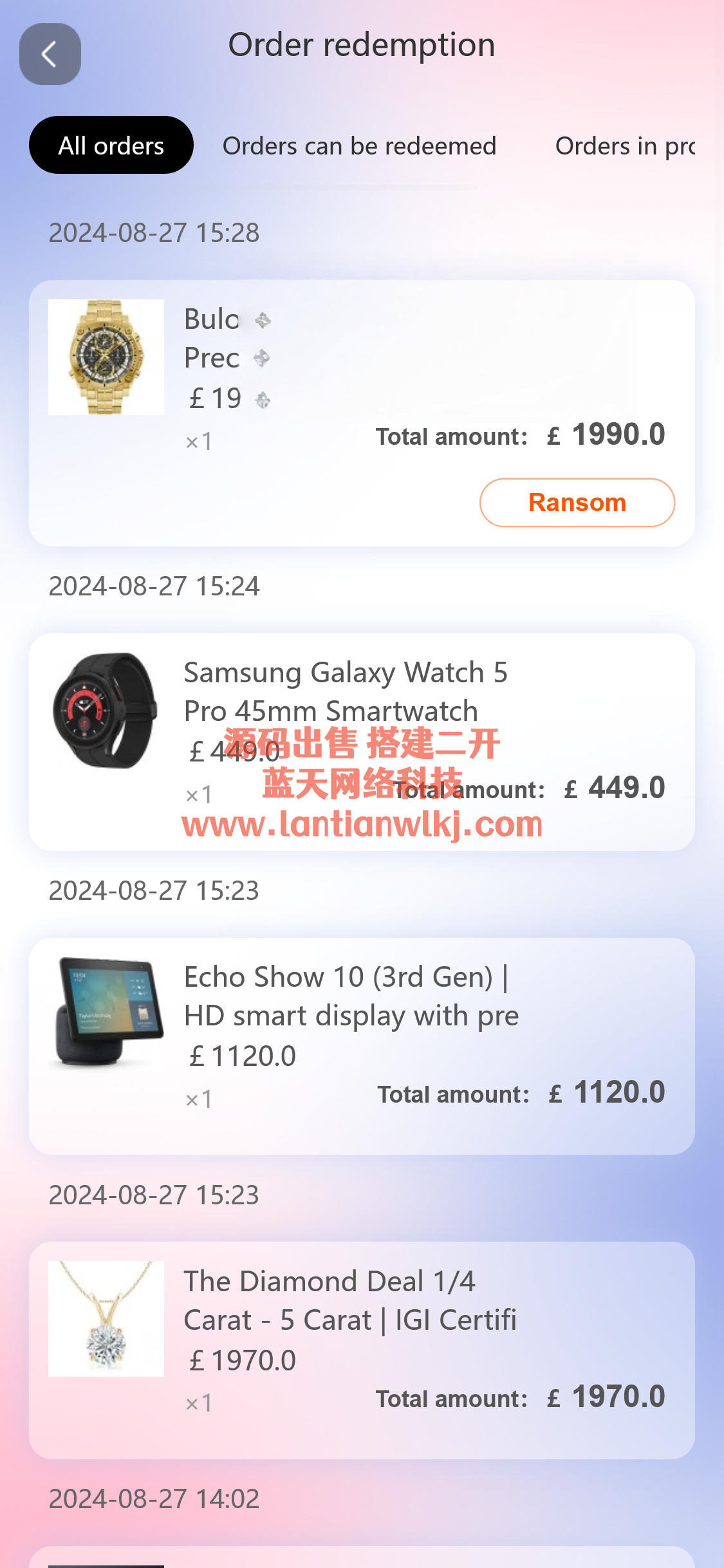Go back using the arrow button
Screen dimensions: 724x1568
pos(50,54)
